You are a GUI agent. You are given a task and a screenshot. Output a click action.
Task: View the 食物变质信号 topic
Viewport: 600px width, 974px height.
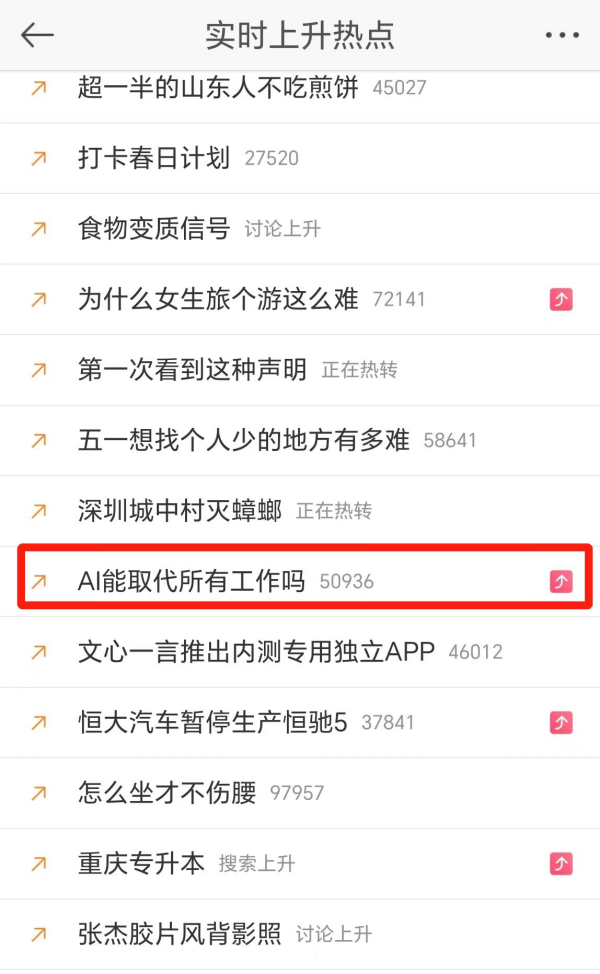pos(154,229)
